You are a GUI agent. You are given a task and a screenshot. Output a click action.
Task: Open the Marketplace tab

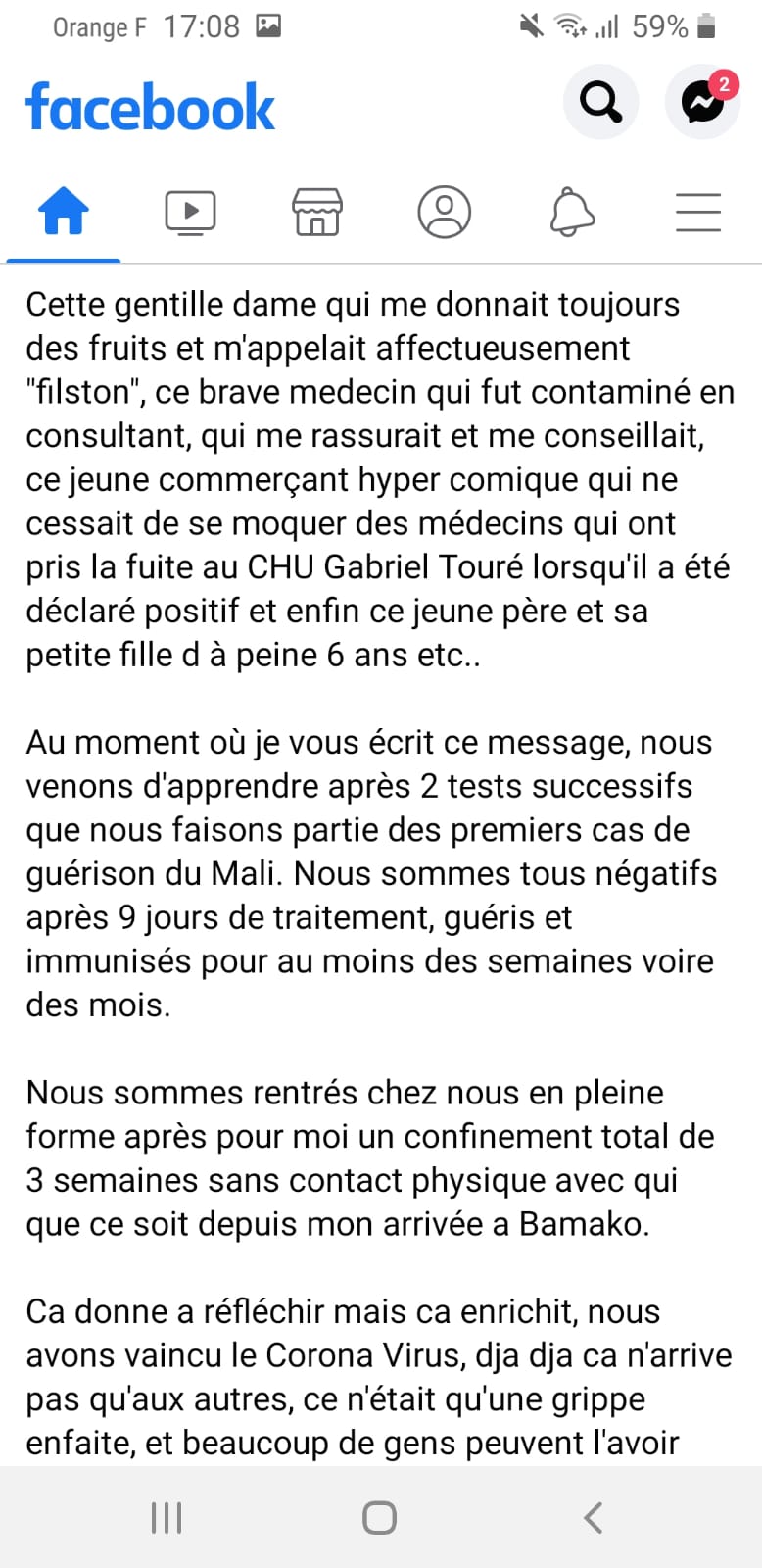click(x=317, y=212)
